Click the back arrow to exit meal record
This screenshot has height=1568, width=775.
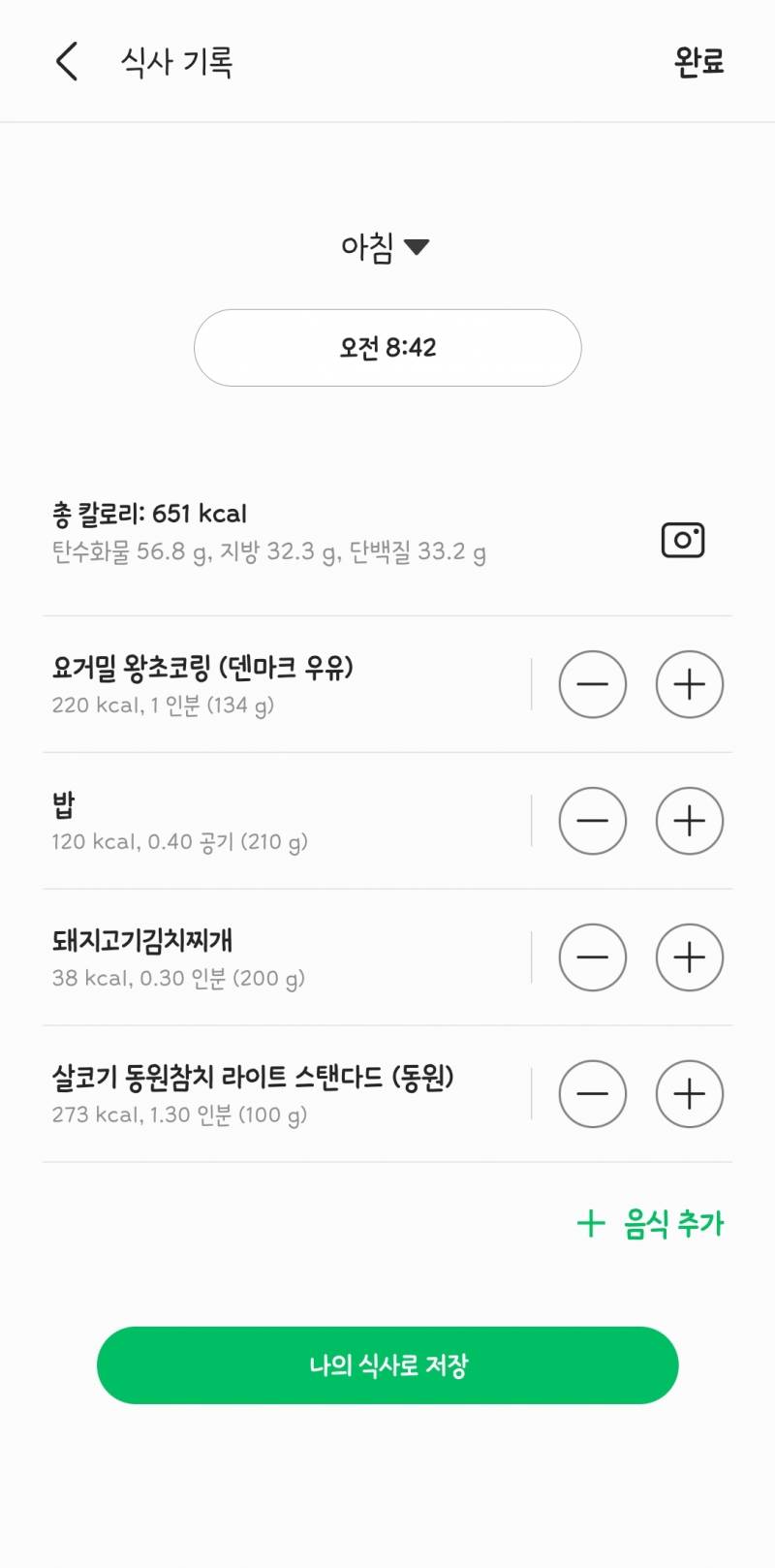point(65,61)
